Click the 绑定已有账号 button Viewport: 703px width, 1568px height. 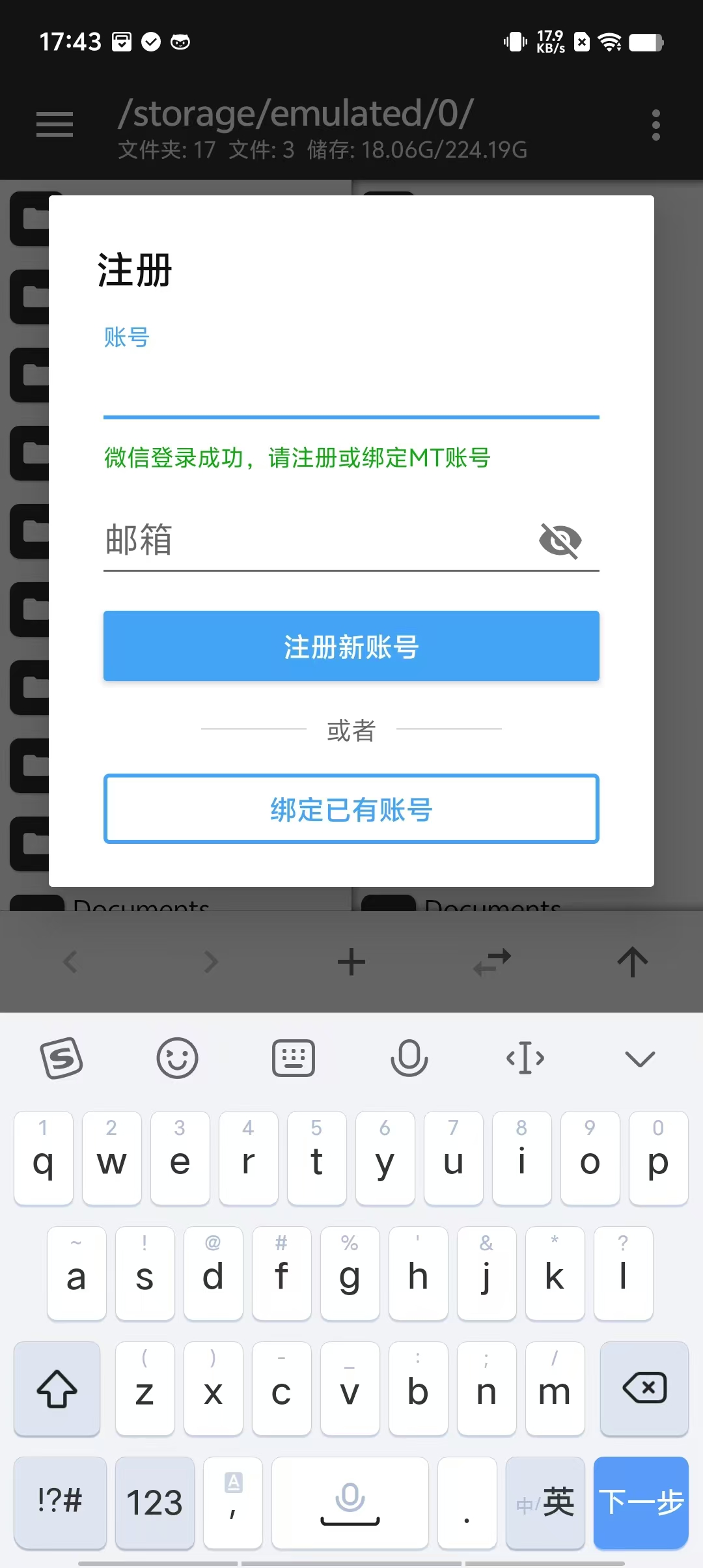coord(351,809)
